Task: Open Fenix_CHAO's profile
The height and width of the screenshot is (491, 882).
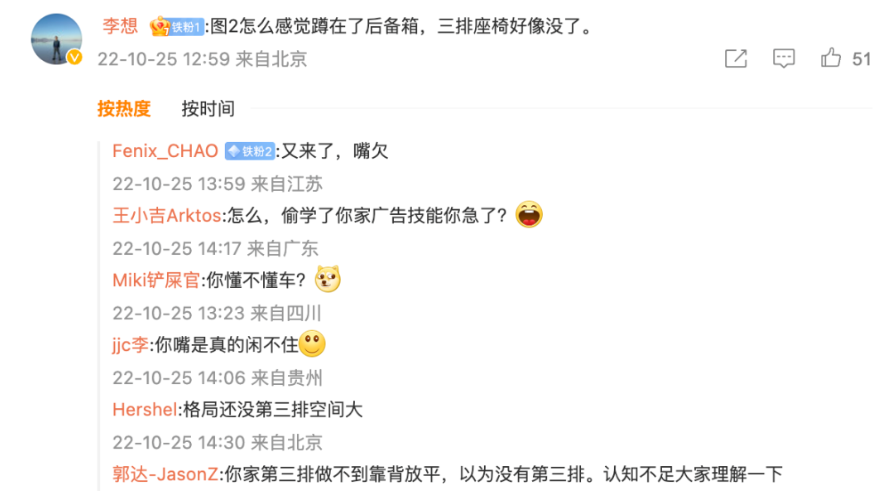Action: click(164, 151)
